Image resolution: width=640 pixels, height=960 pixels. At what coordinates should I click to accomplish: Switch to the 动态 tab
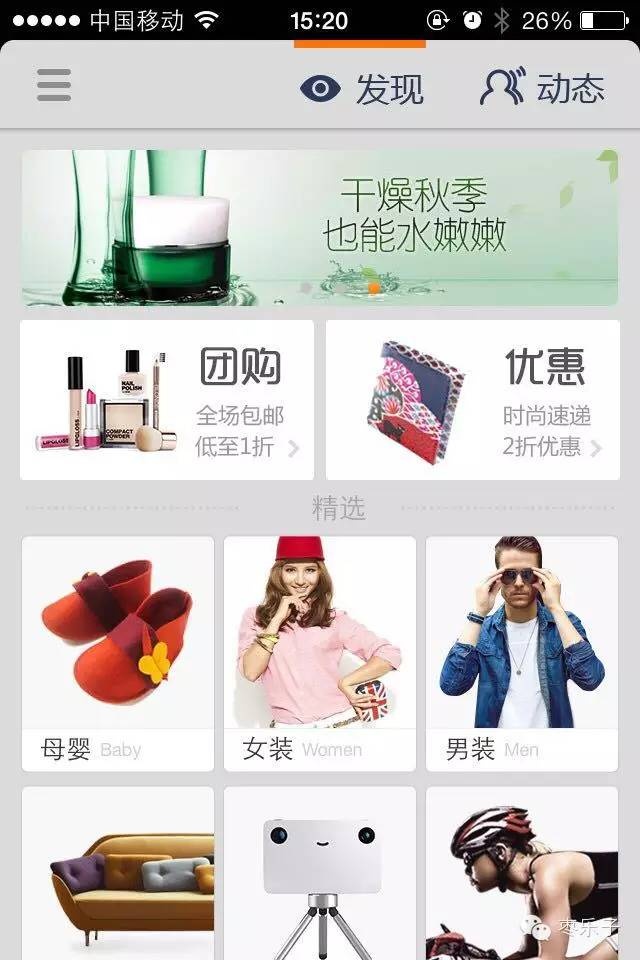click(542, 88)
